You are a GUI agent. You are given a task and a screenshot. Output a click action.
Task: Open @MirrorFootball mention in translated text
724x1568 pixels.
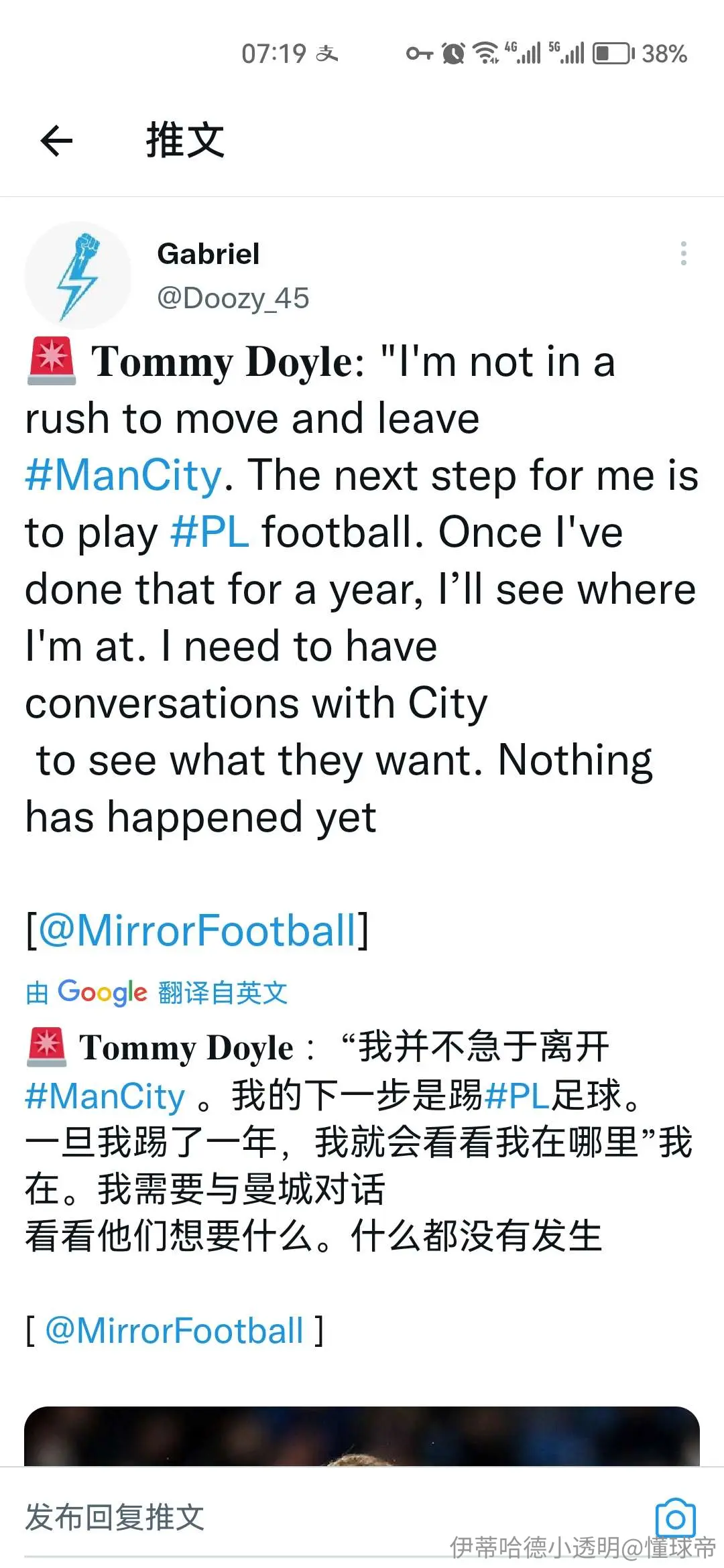(174, 1330)
